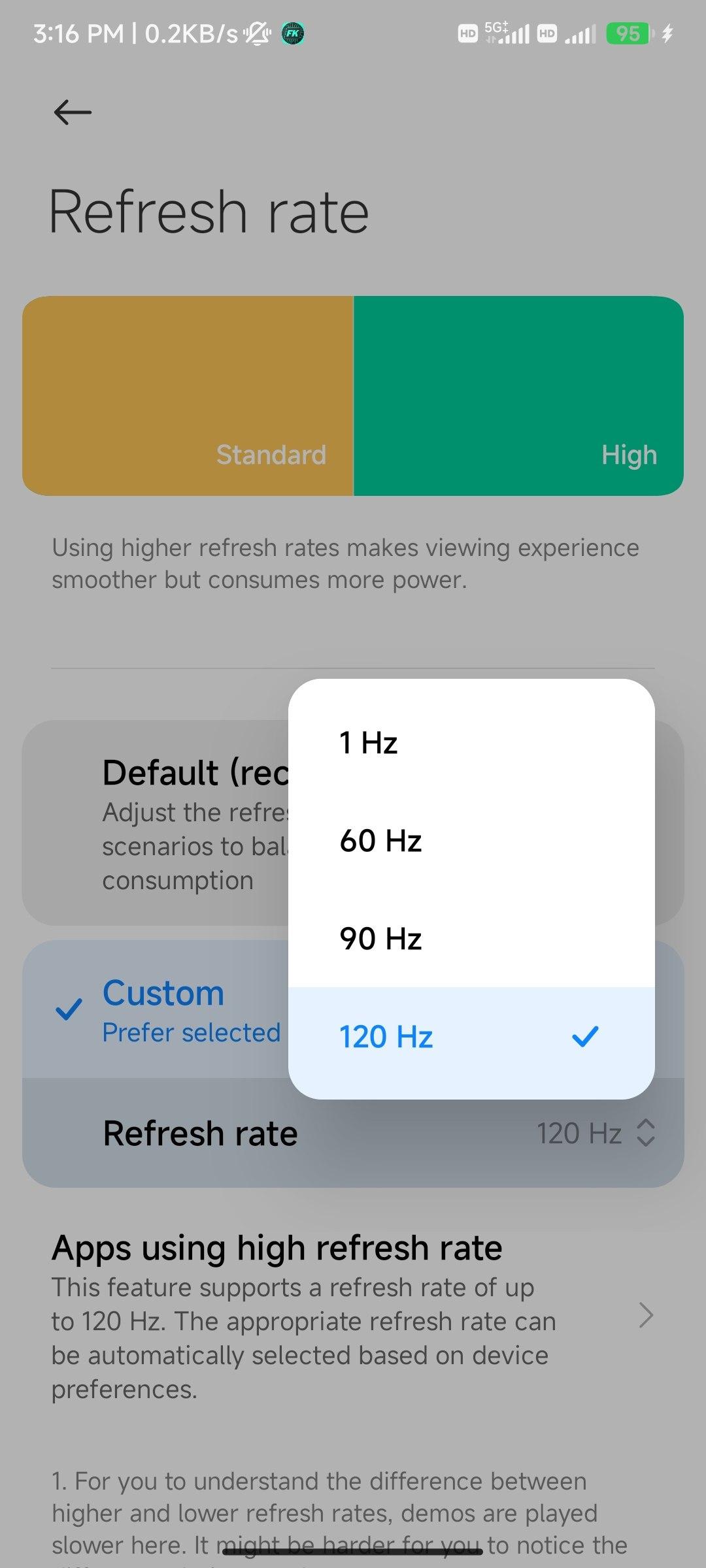Keep 120 Hz selected

[x=471, y=1037]
